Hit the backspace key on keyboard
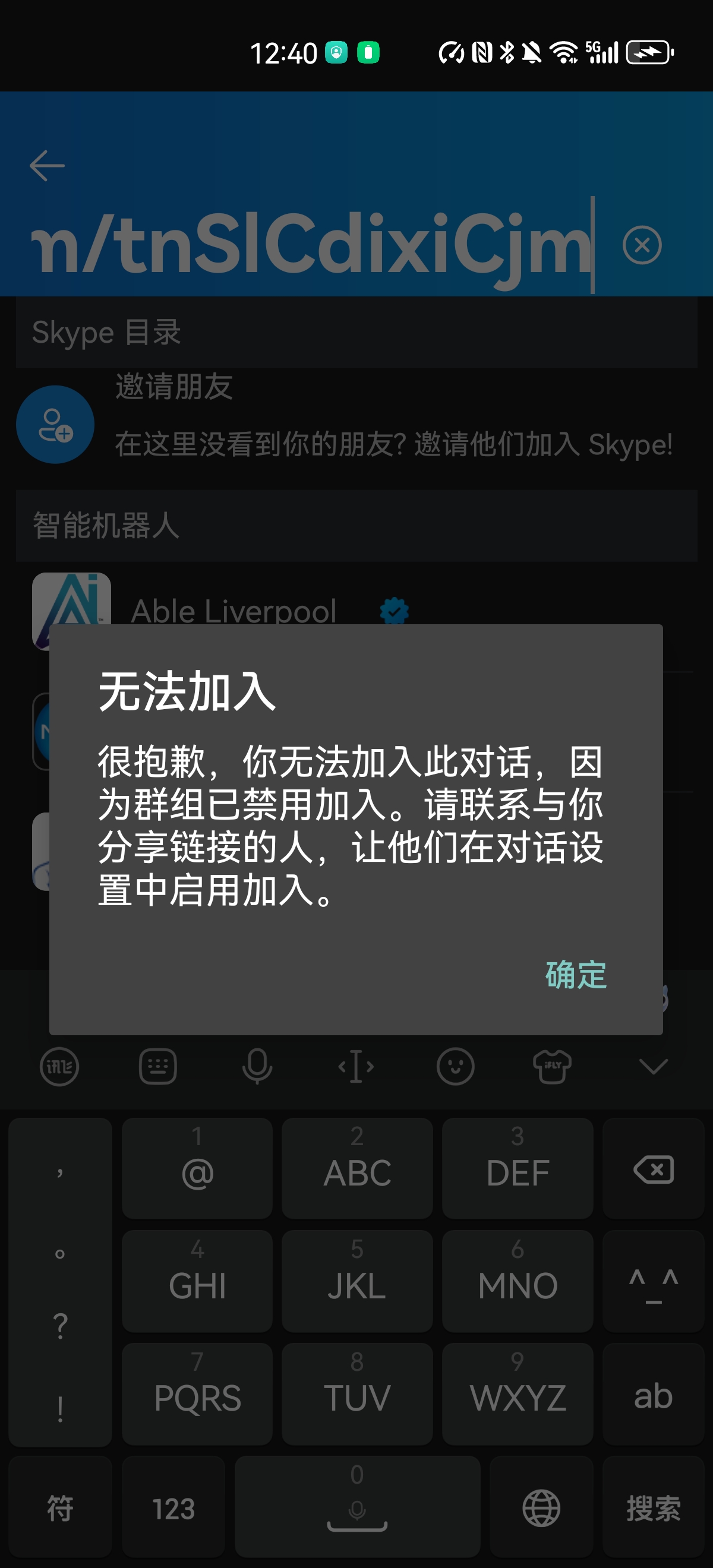Screen dimensions: 713x1568 click(653, 1169)
